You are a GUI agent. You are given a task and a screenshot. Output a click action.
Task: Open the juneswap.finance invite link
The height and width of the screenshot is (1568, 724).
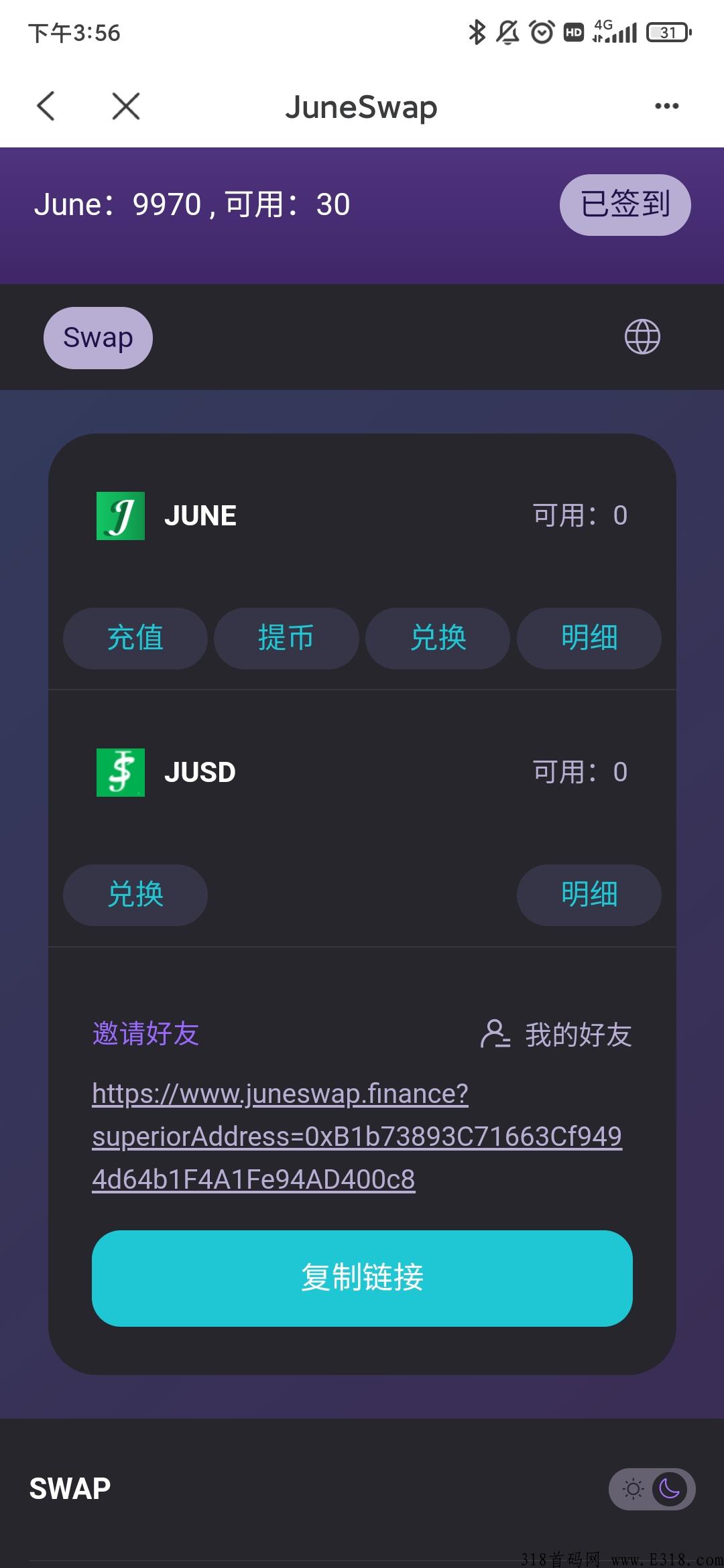click(x=357, y=1136)
